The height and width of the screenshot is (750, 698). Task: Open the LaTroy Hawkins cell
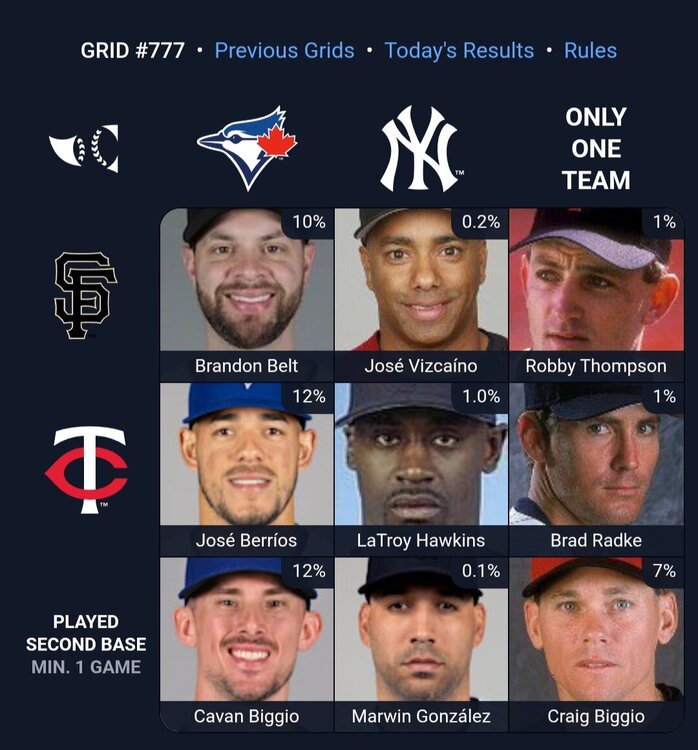pos(420,468)
